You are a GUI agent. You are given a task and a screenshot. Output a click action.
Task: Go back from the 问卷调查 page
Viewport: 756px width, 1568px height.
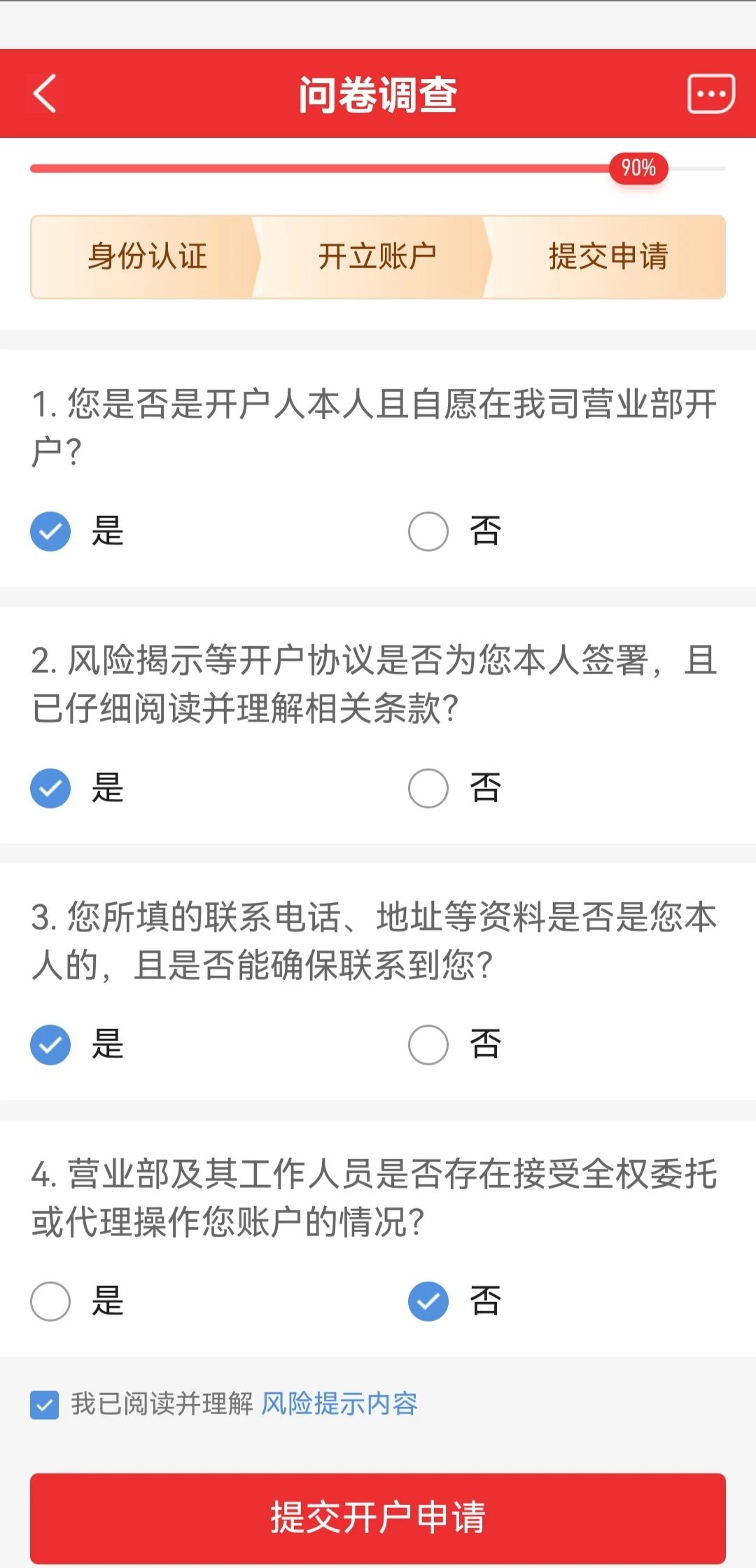tap(45, 94)
